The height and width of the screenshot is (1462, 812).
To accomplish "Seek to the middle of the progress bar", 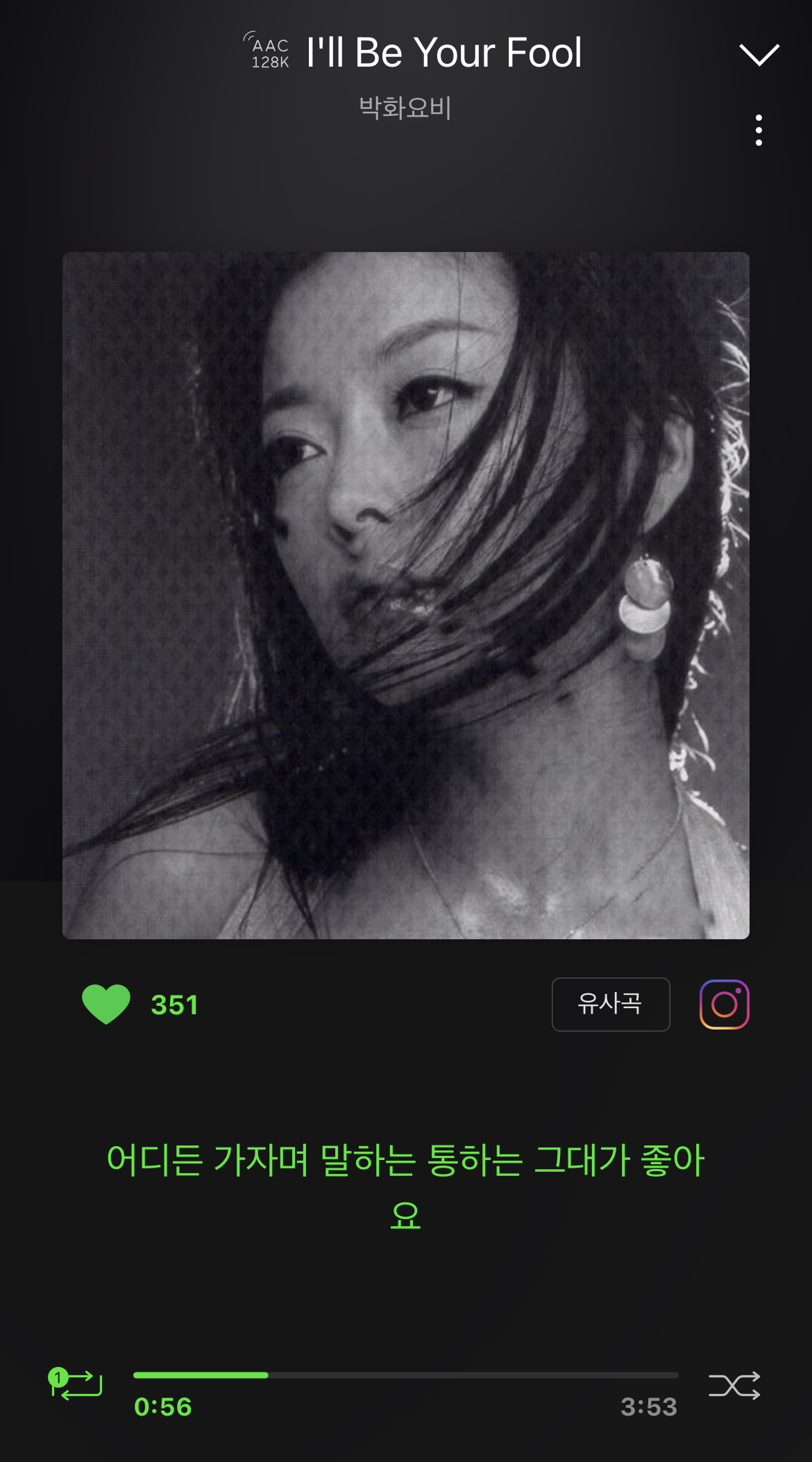I will 406,1375.
